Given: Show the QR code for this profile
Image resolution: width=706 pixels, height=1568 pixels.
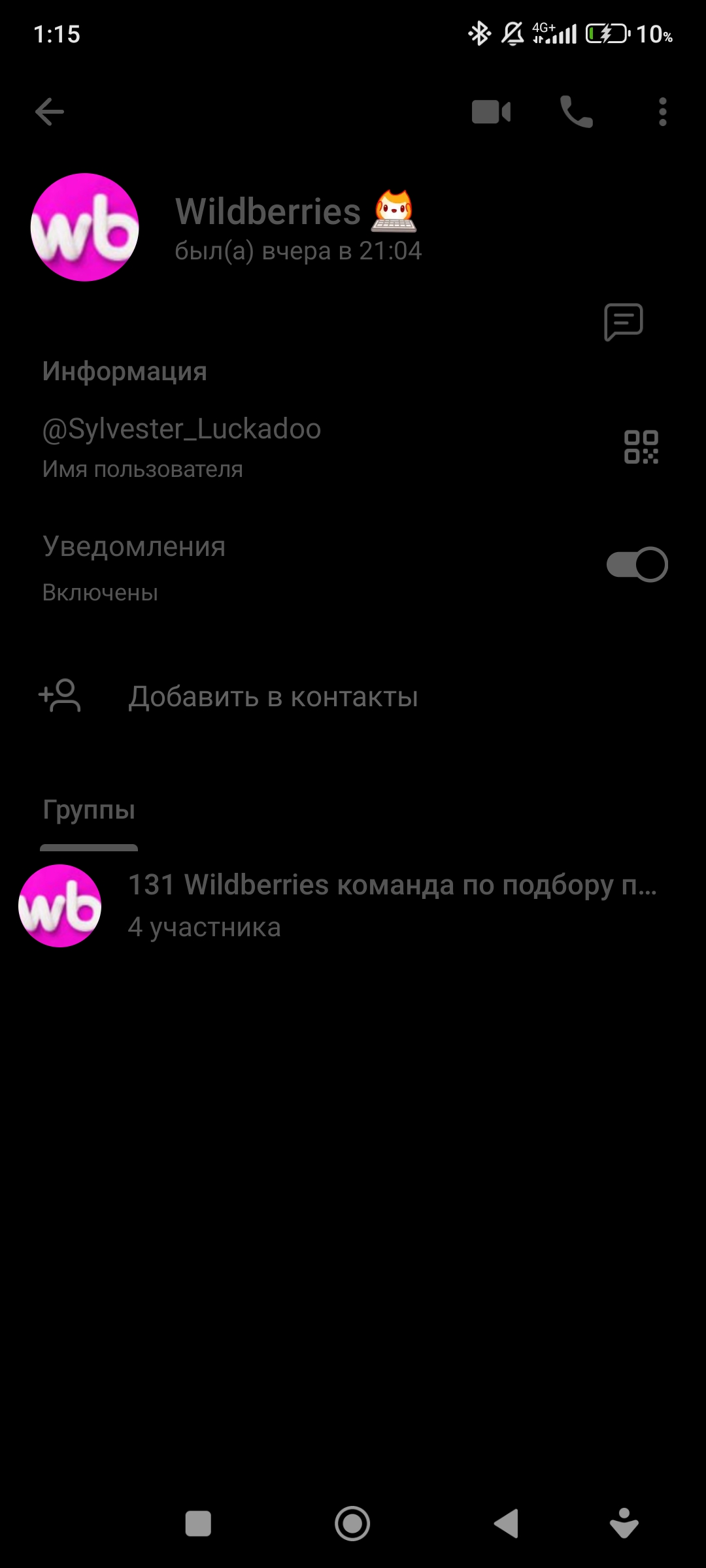Looking at the screenshot, I should coord(641,447).
